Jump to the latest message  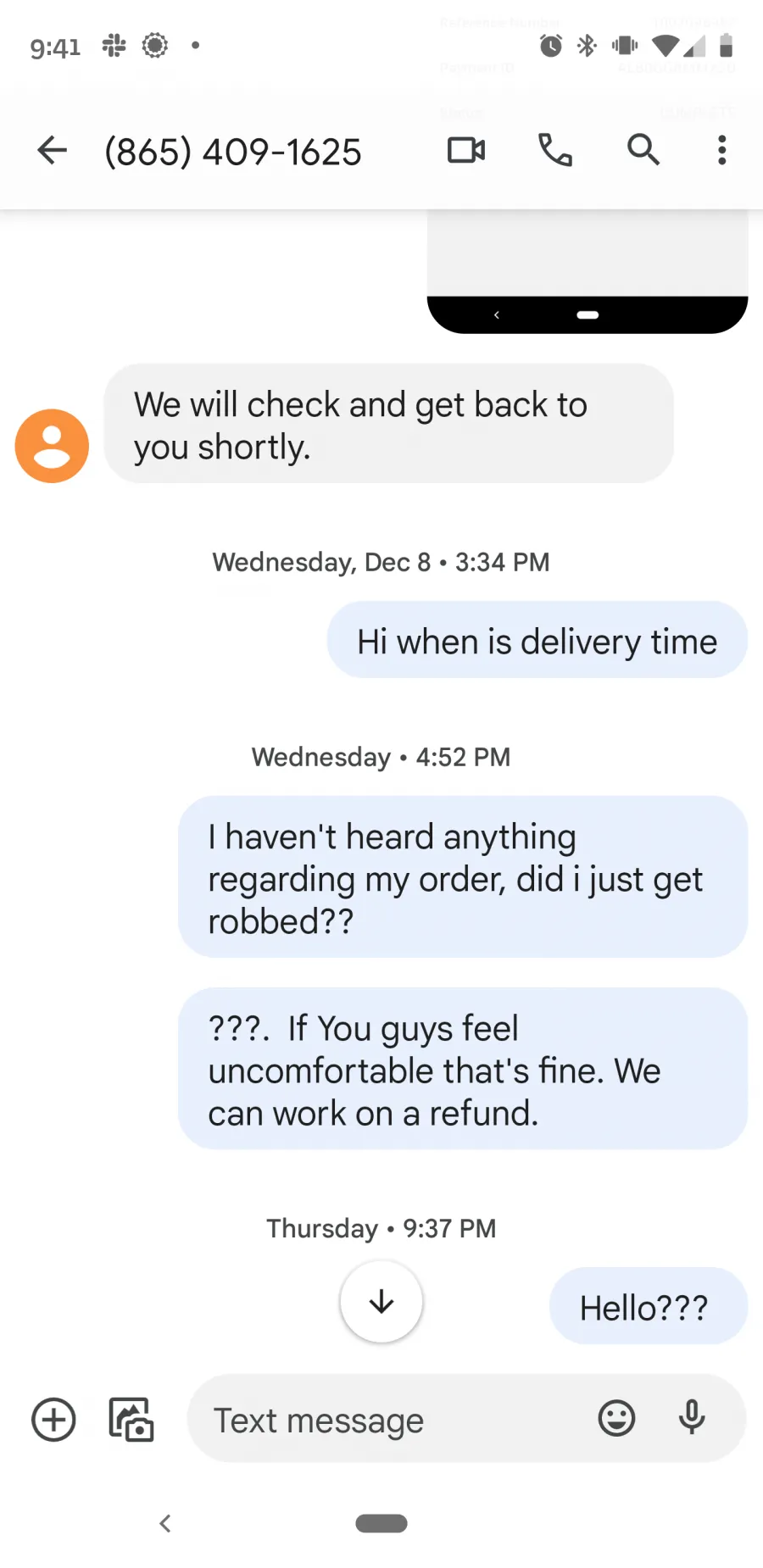pyautogui.click(x=381, y=1302)
